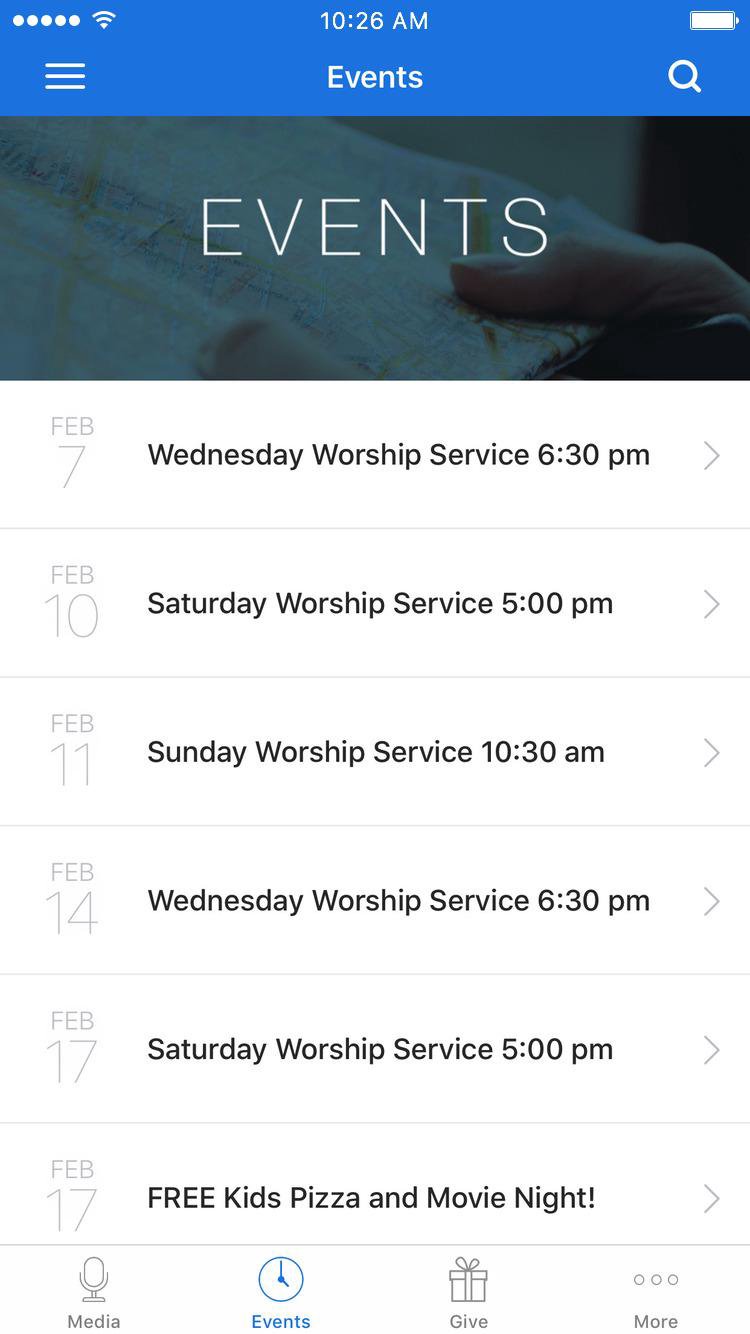Expand the Feb 7 Wednesday Worship Service event
Screen dimensions: 750x1334
pyautogui.click(x=375, y=455)
